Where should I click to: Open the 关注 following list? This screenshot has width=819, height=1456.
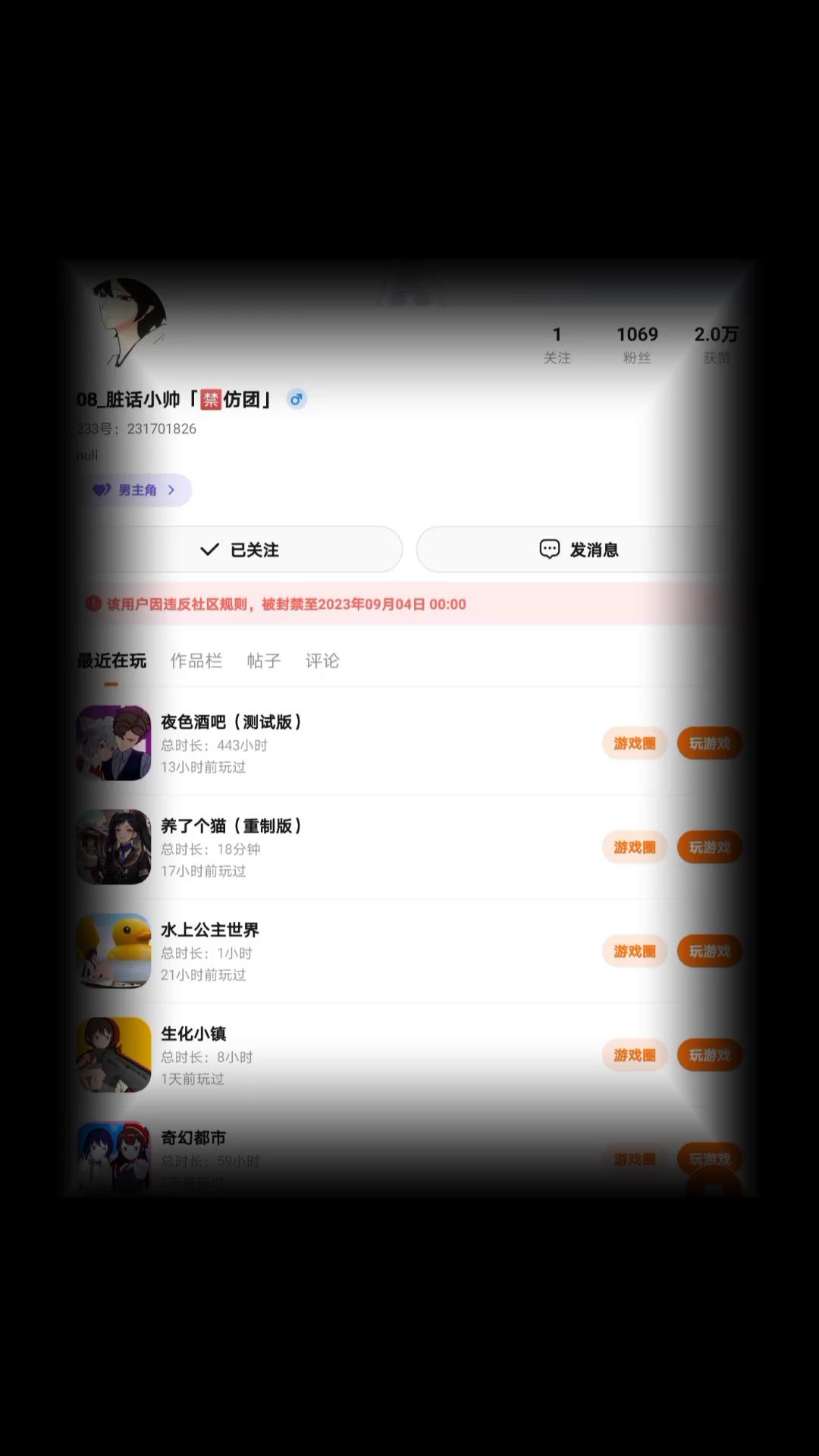click(557, 345)
